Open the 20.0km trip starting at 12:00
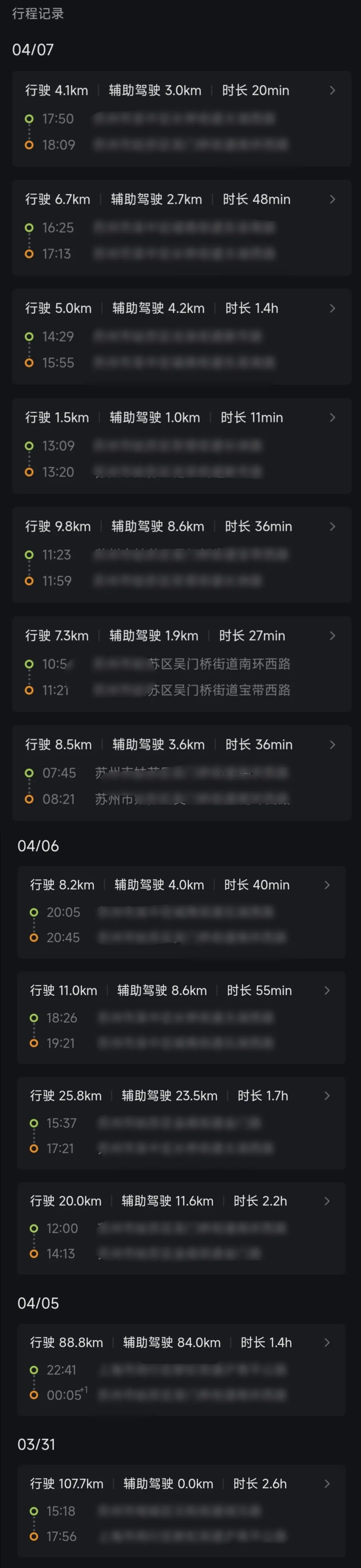This screenshot has width=361, height=1568. (x=182, y=1228)
